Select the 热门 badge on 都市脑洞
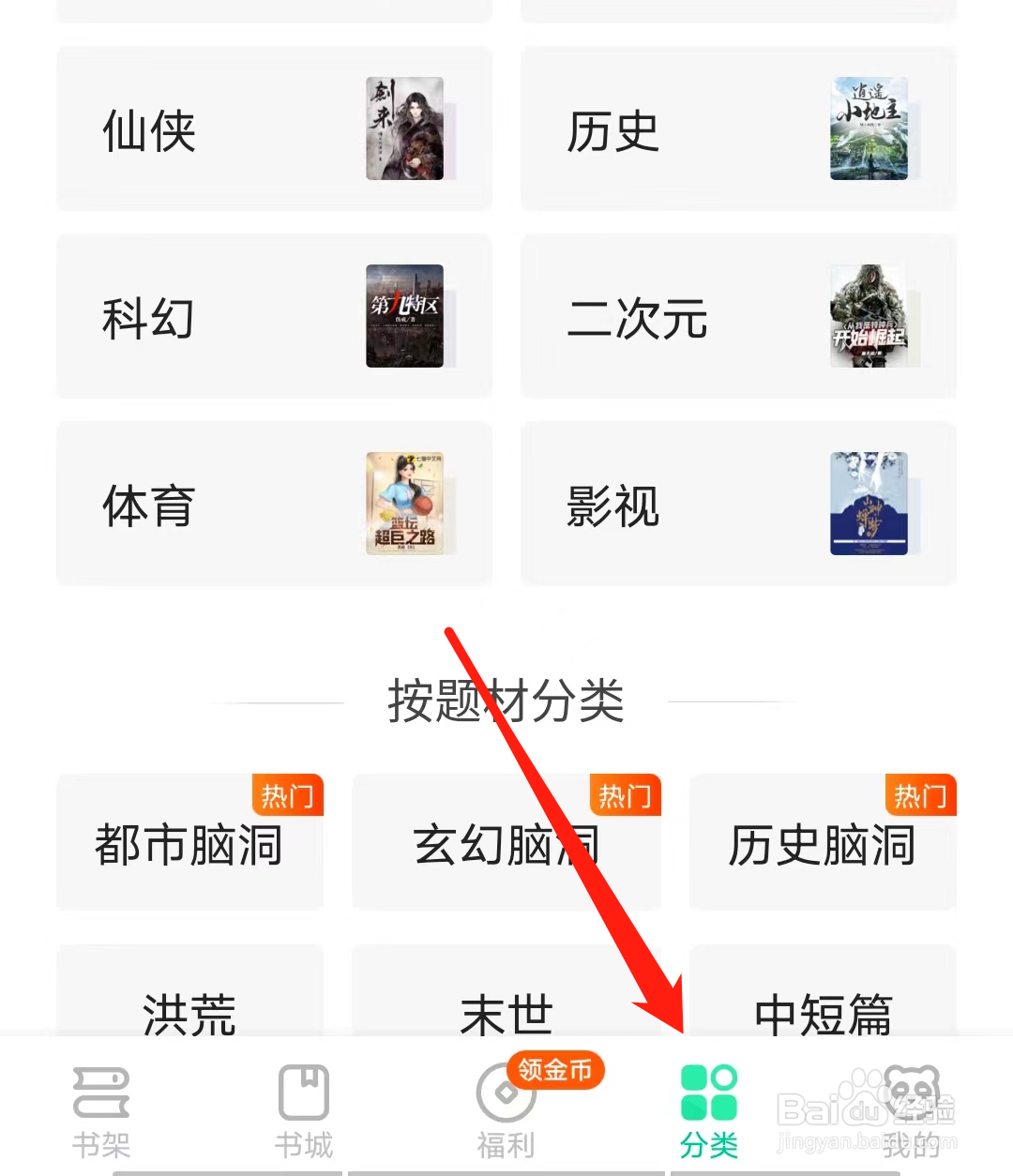Screen dimensions: 1013x1176 287,795
